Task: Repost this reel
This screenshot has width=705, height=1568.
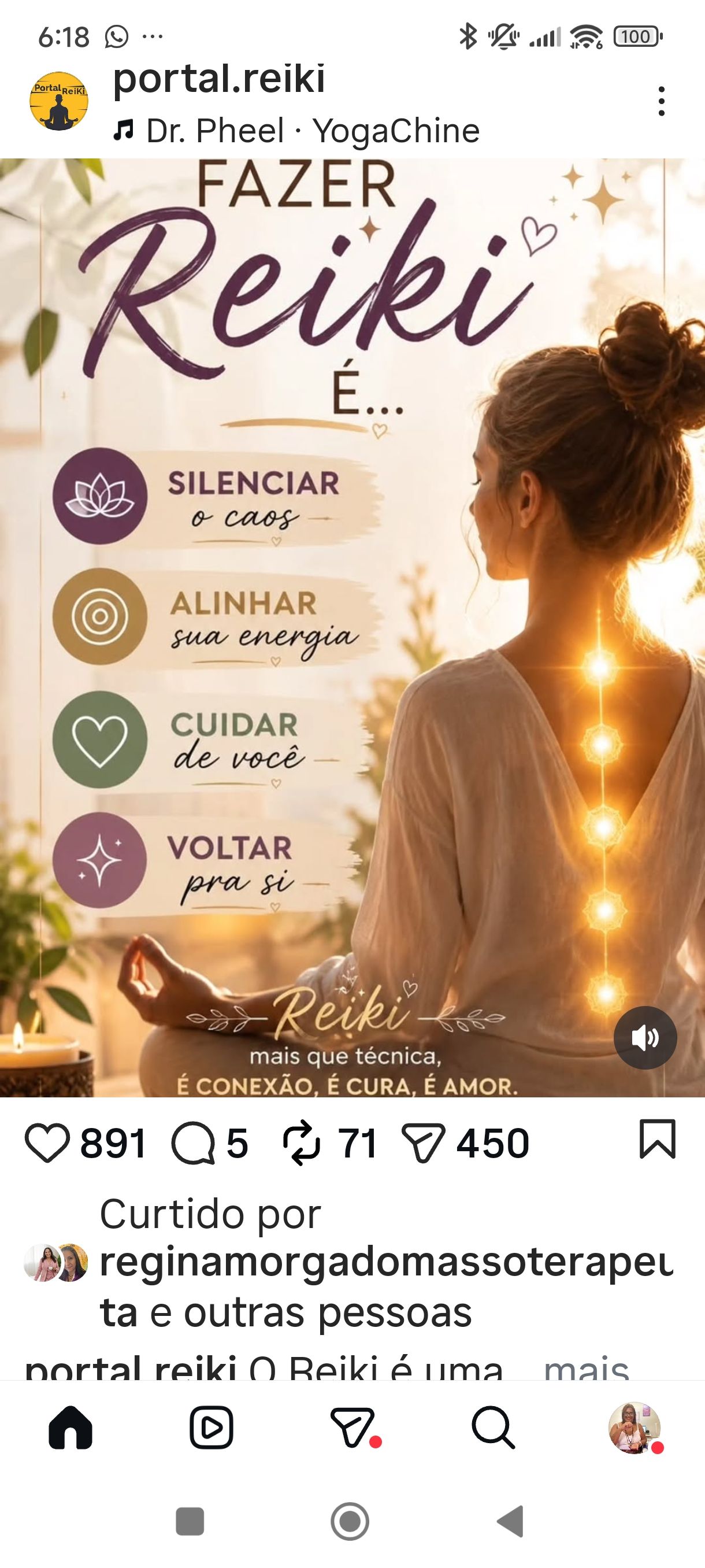Action: (302, 1142)
